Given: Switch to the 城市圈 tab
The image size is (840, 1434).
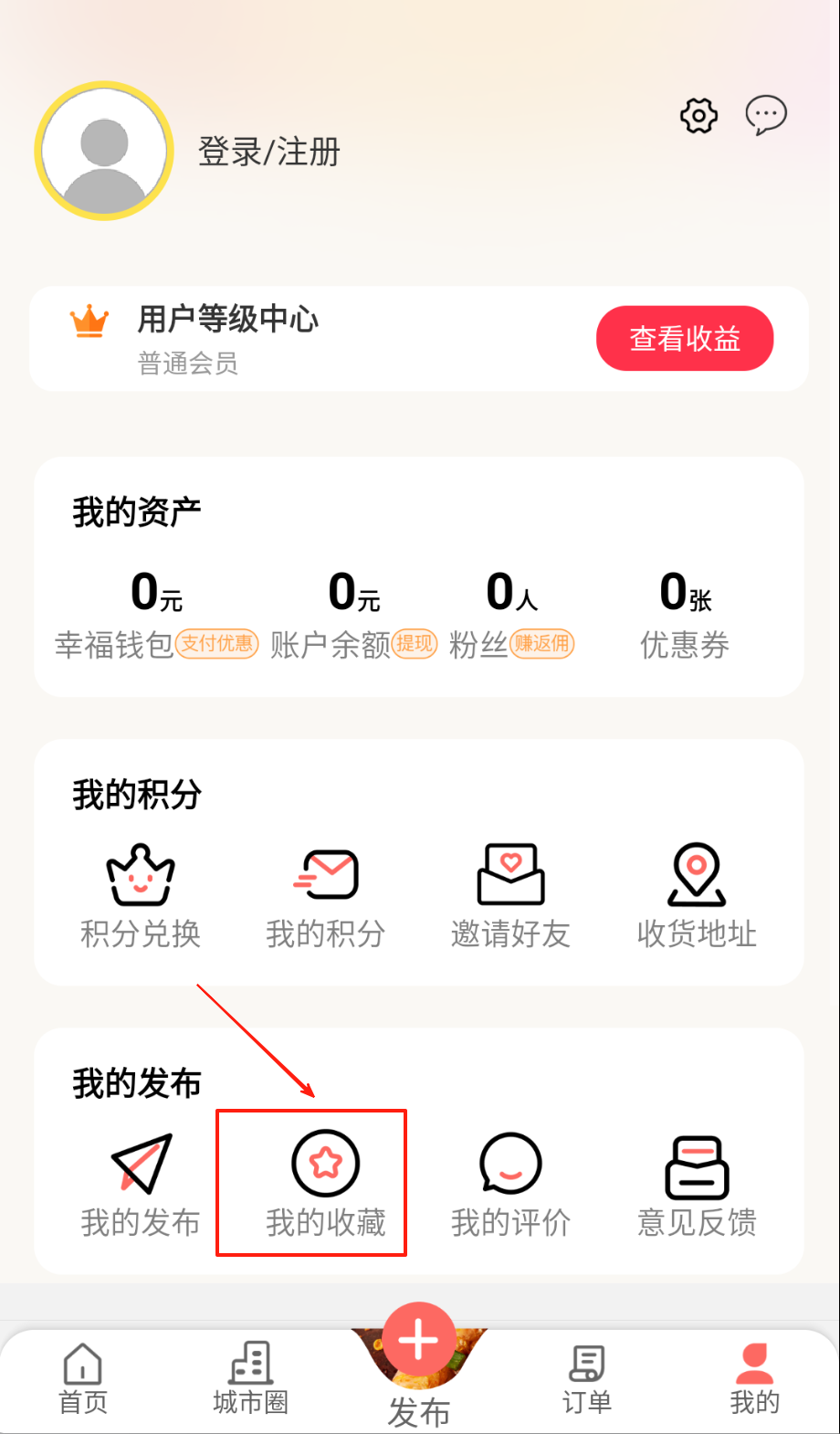Looking at the screenshot, I should click(x=250, y=1379).
